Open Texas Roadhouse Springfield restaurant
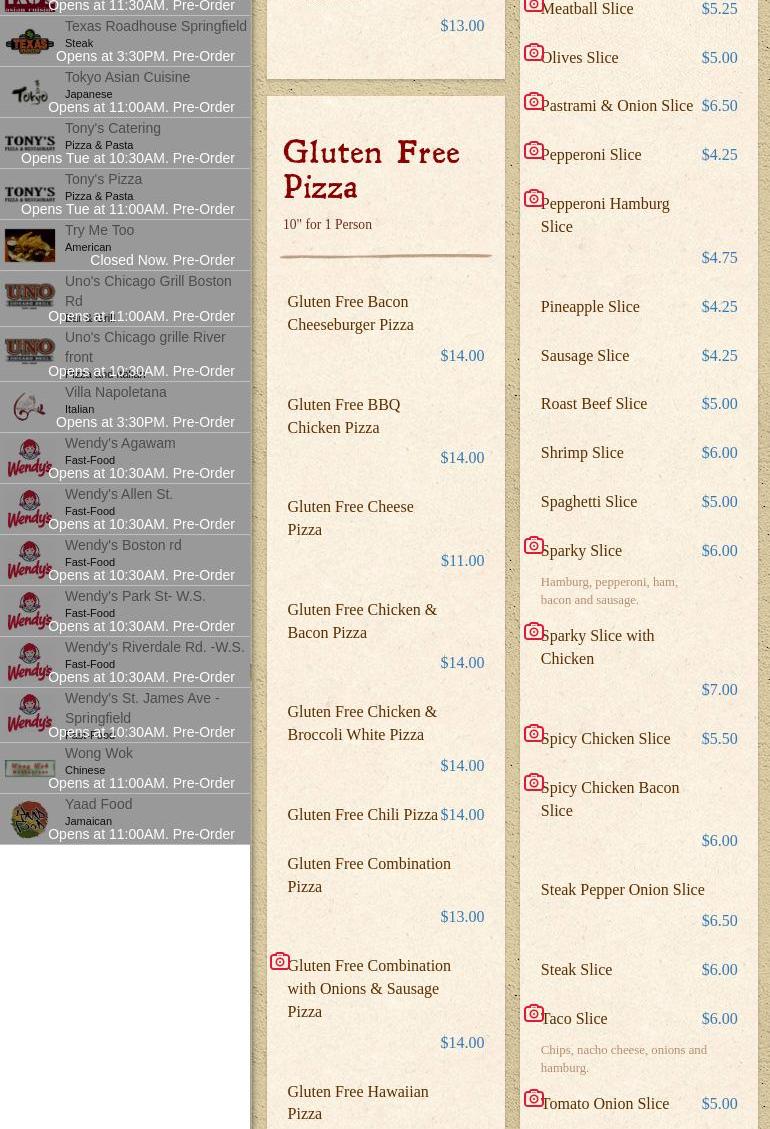This screenshot has height=1129, width=770. (x=155, y=27)
